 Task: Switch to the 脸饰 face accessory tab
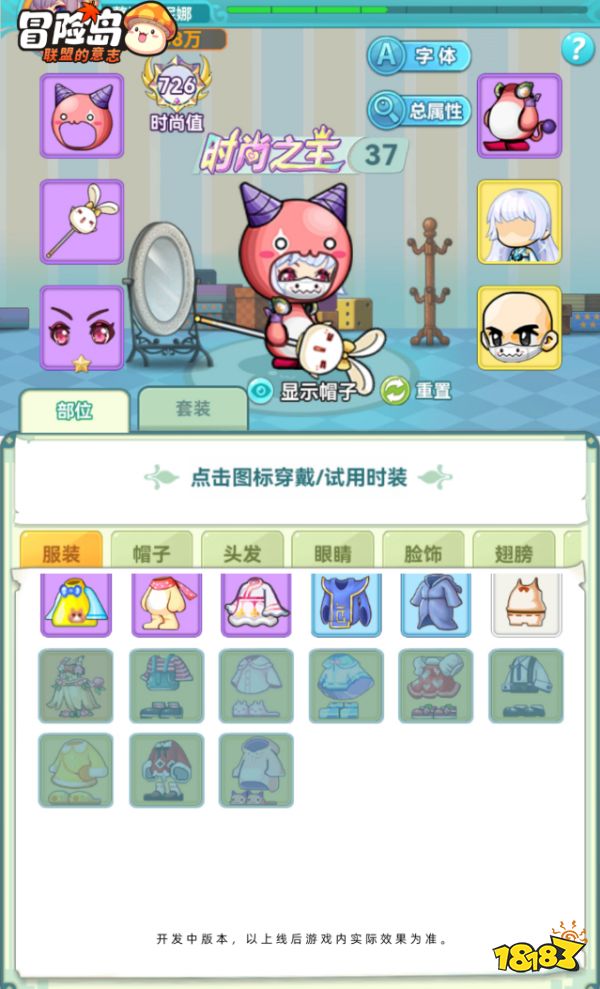pyautogui.click(x=422, y=553)
